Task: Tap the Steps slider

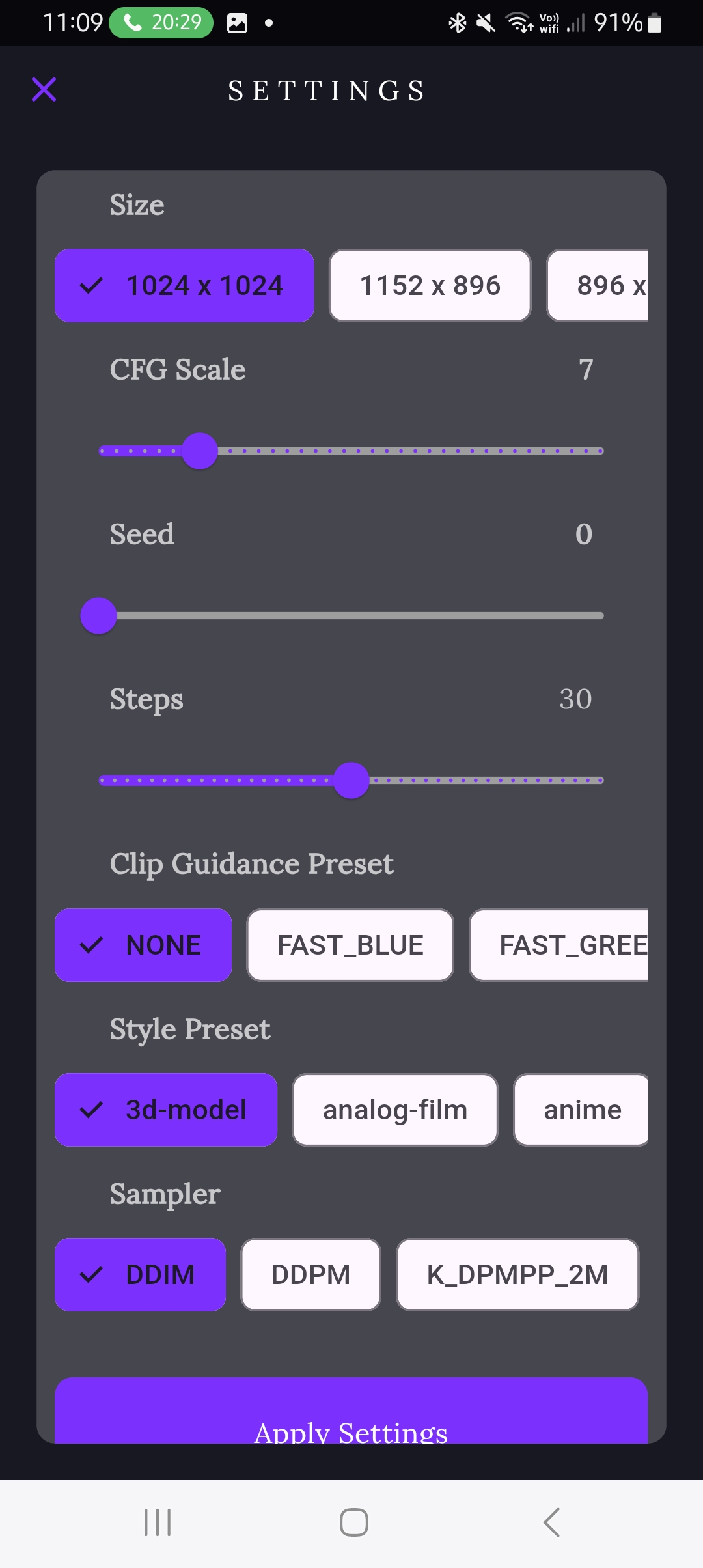Action: [x=351, y=780]
